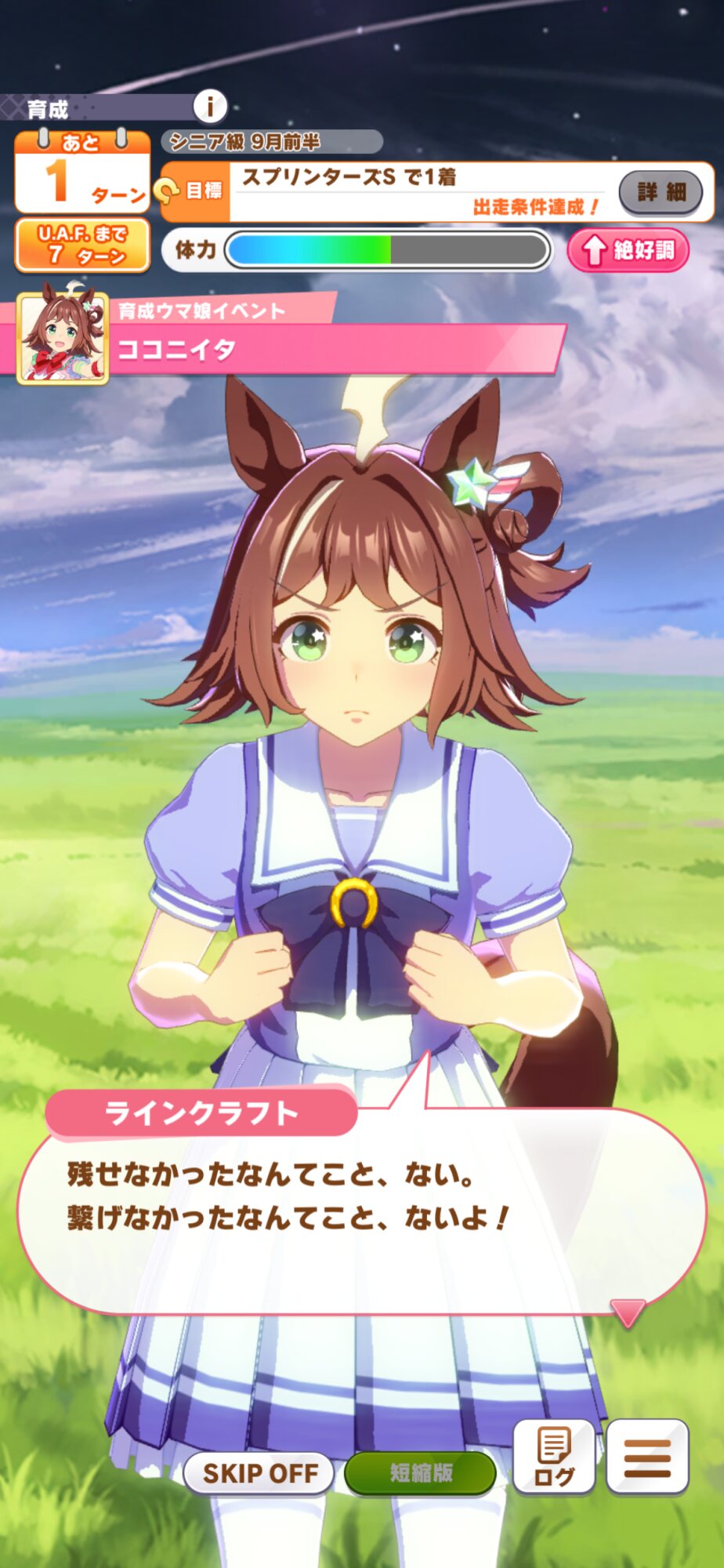Image resolution: width=724 pixels, height=1568 pixels.
Task: Switch to the 短縮版 shortened mode
Action: click(x=421, y=1473)
